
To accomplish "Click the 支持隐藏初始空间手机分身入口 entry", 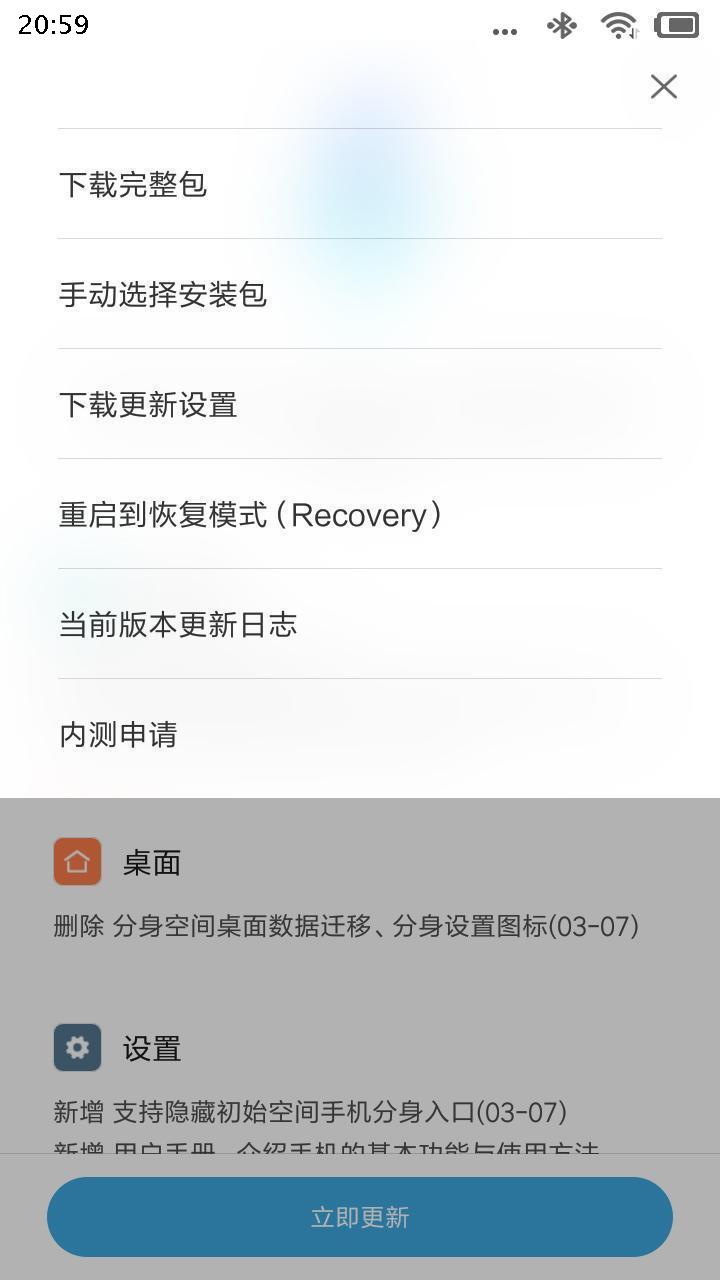I will pyautogui.click(x=310, y=1112).
